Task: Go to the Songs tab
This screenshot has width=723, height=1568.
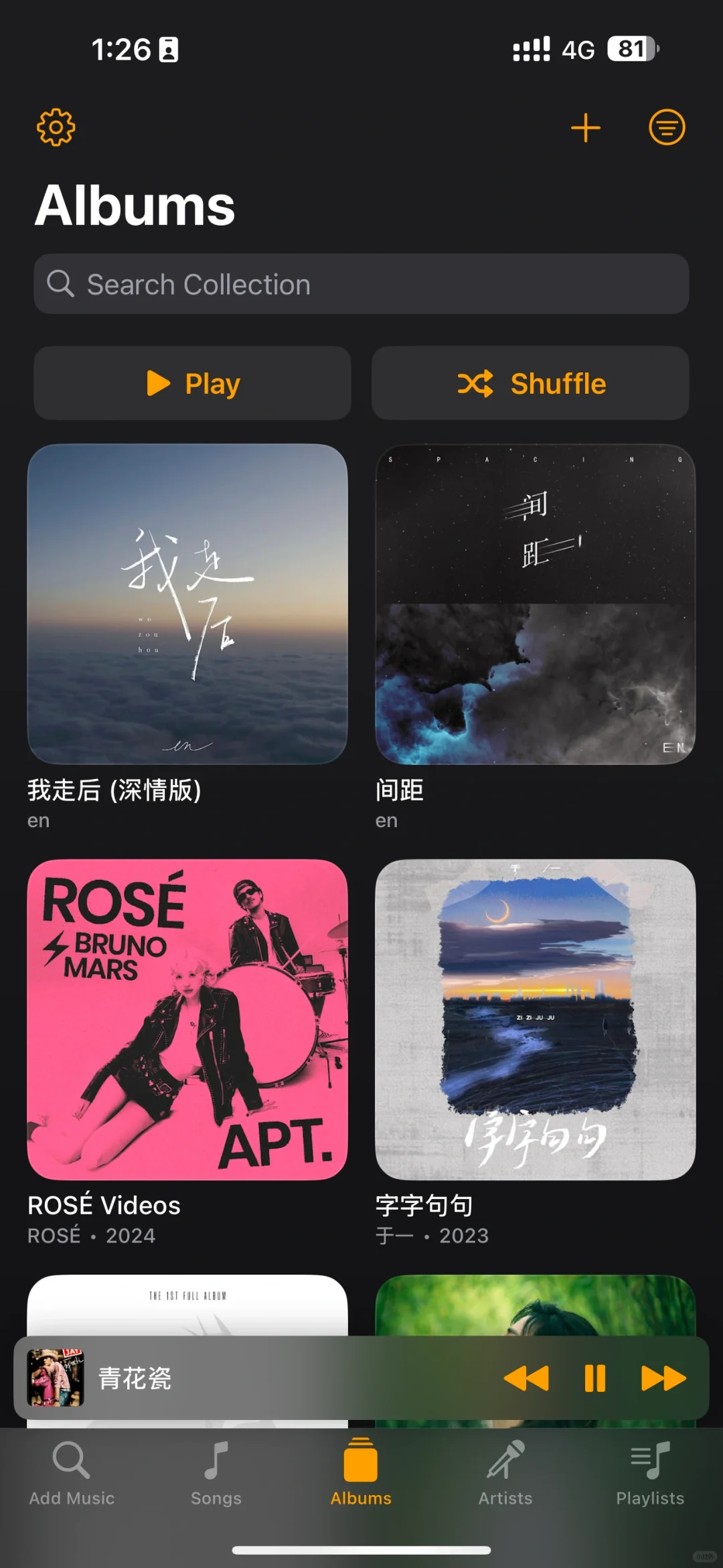Action: click(x=216, y=1472)
